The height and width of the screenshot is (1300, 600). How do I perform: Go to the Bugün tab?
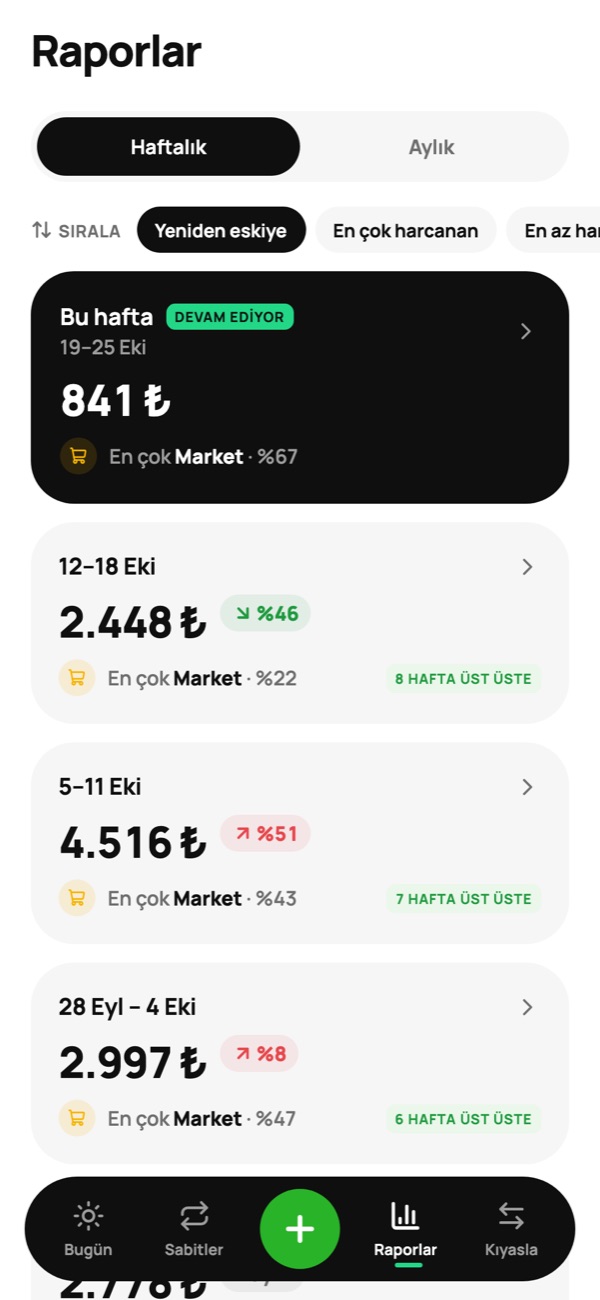coord(88,1229)
